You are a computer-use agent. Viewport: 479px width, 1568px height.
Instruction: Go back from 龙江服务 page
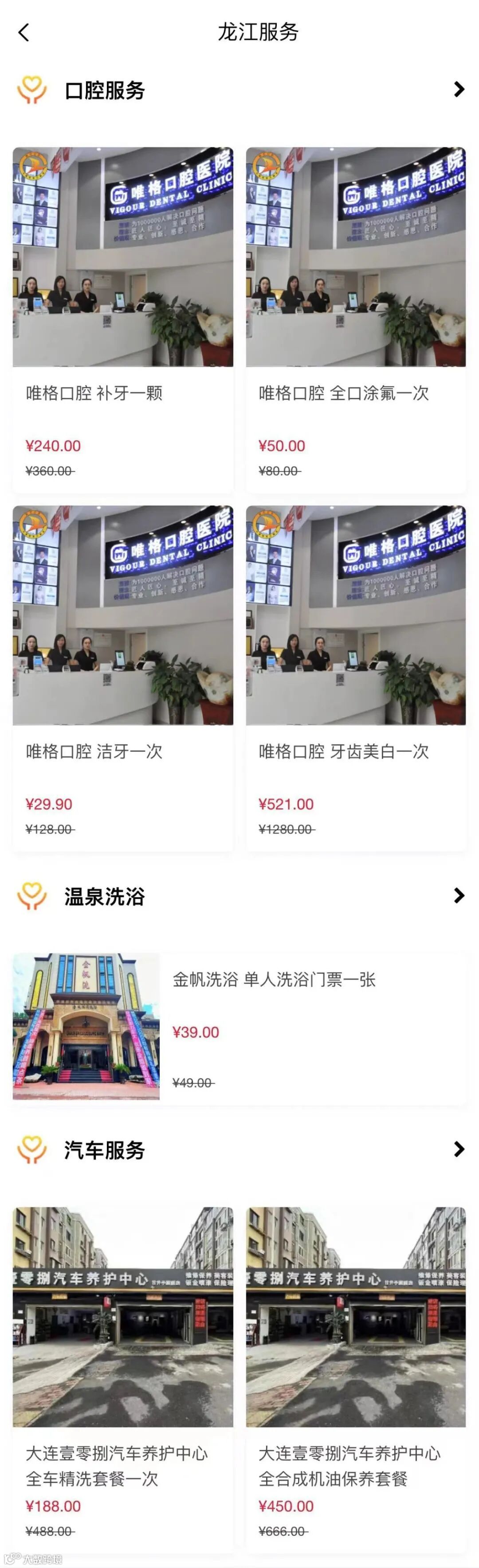(x=24, y=32)
